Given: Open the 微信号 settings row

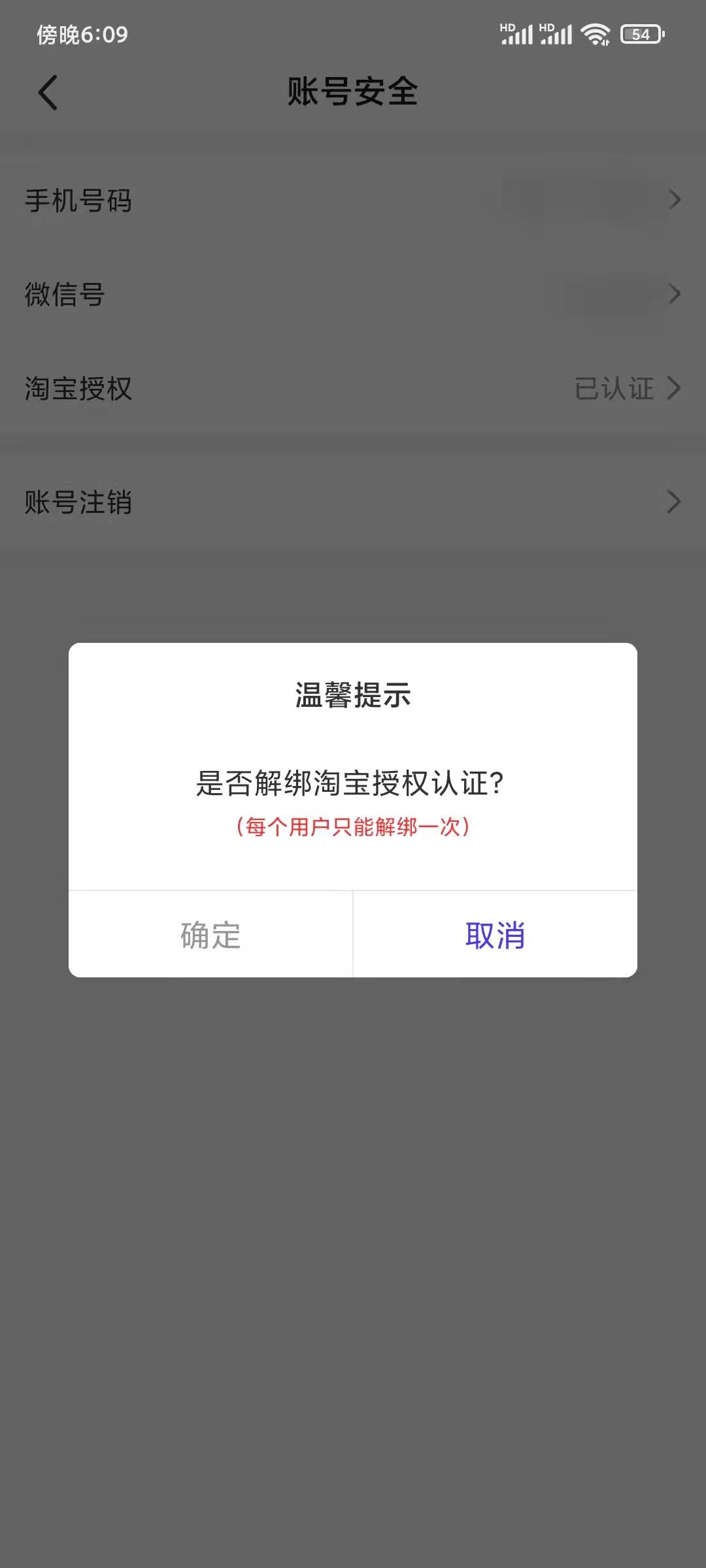Looking at the screenshot, I should pos(353,295).
